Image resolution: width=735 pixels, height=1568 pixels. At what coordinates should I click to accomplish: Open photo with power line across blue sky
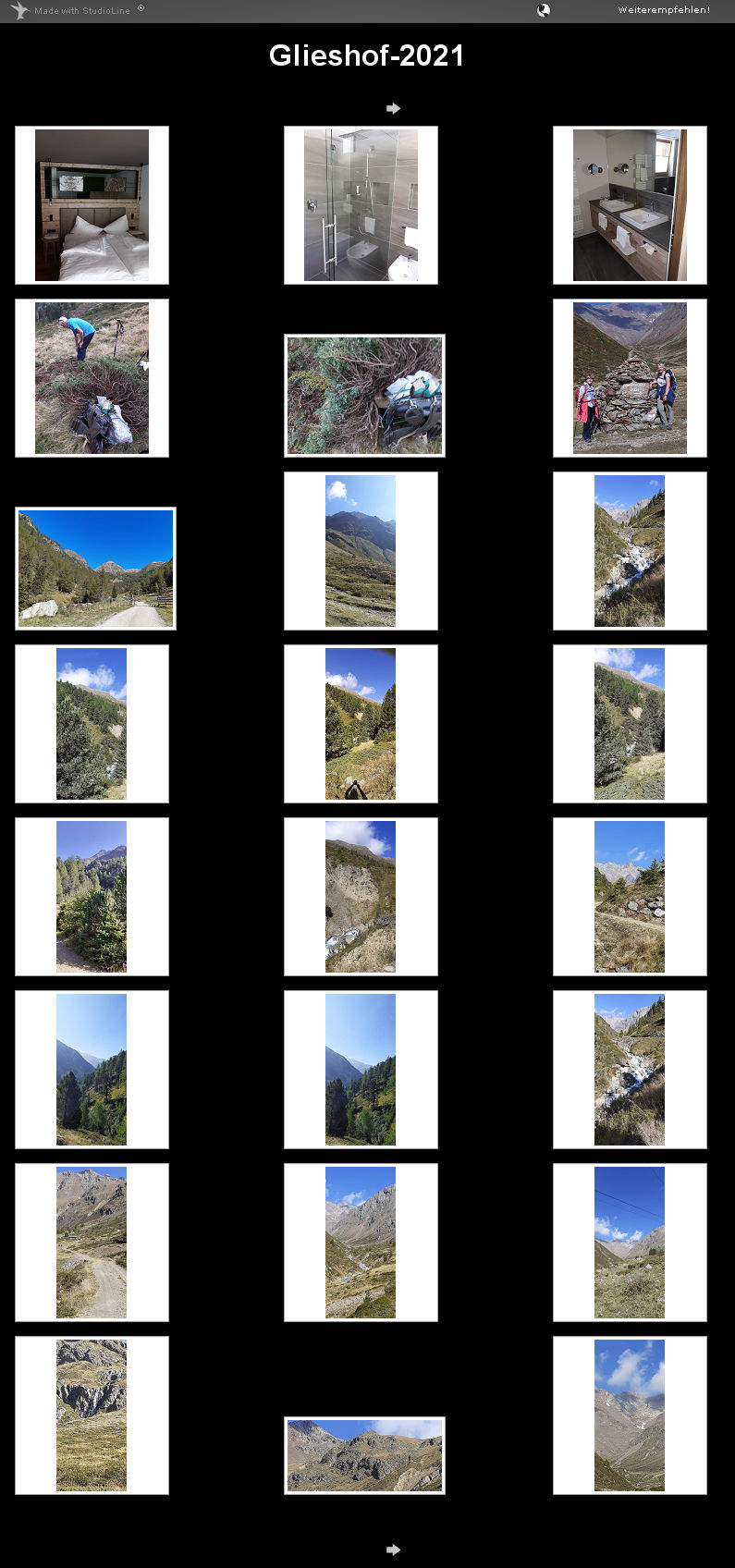coord(630,1243)
